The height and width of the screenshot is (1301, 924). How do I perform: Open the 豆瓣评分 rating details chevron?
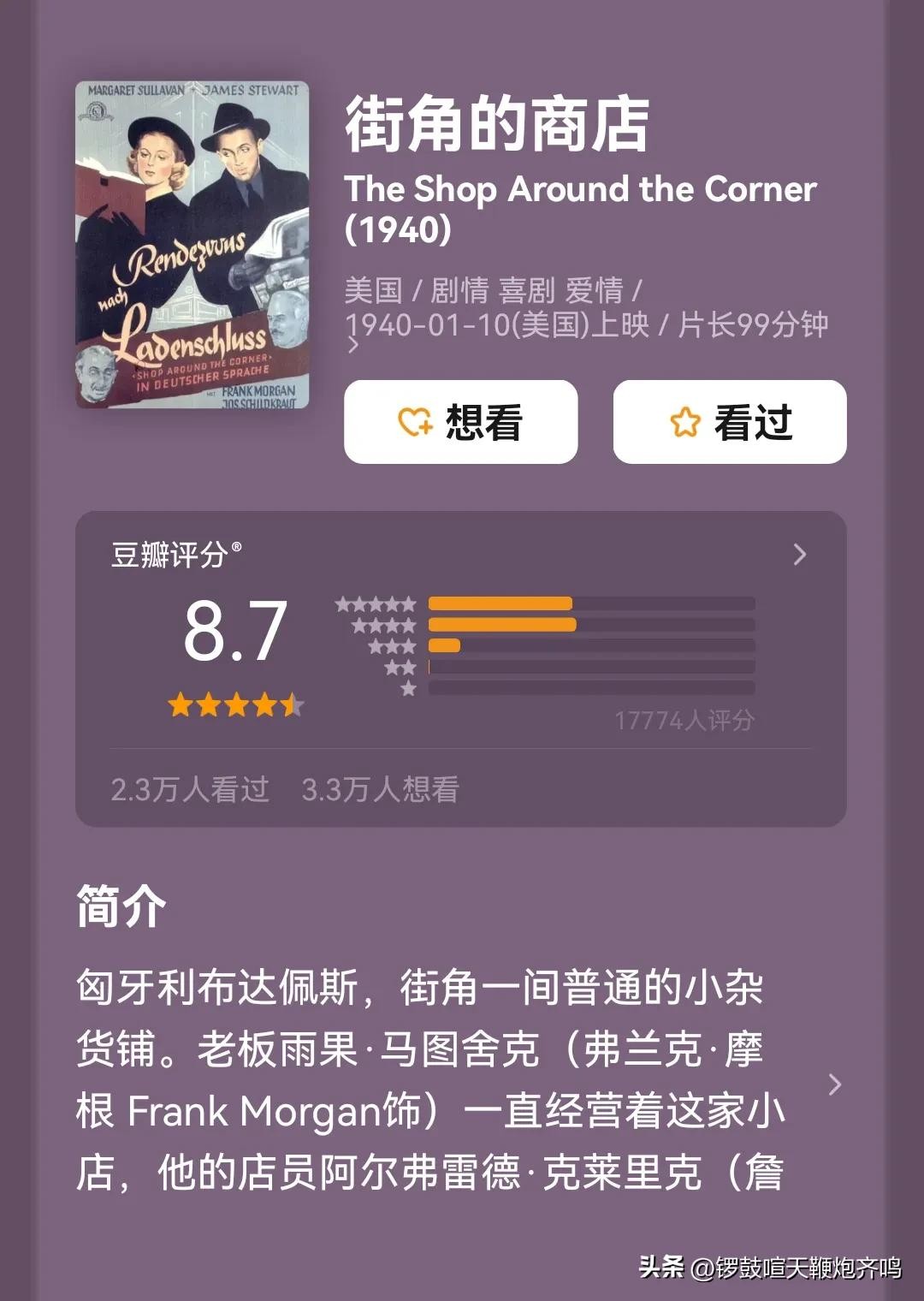point(799,555)
